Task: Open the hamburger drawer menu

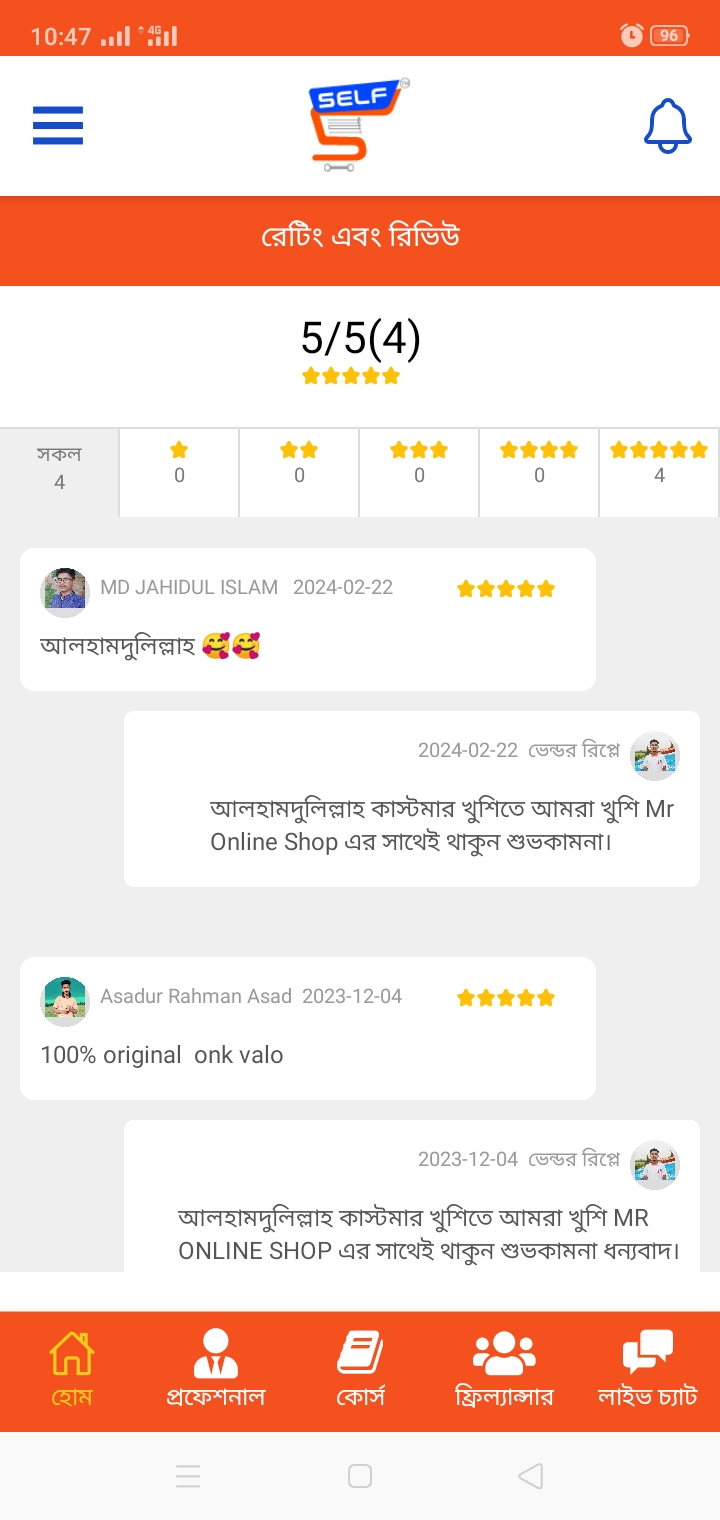Action: 58,126
